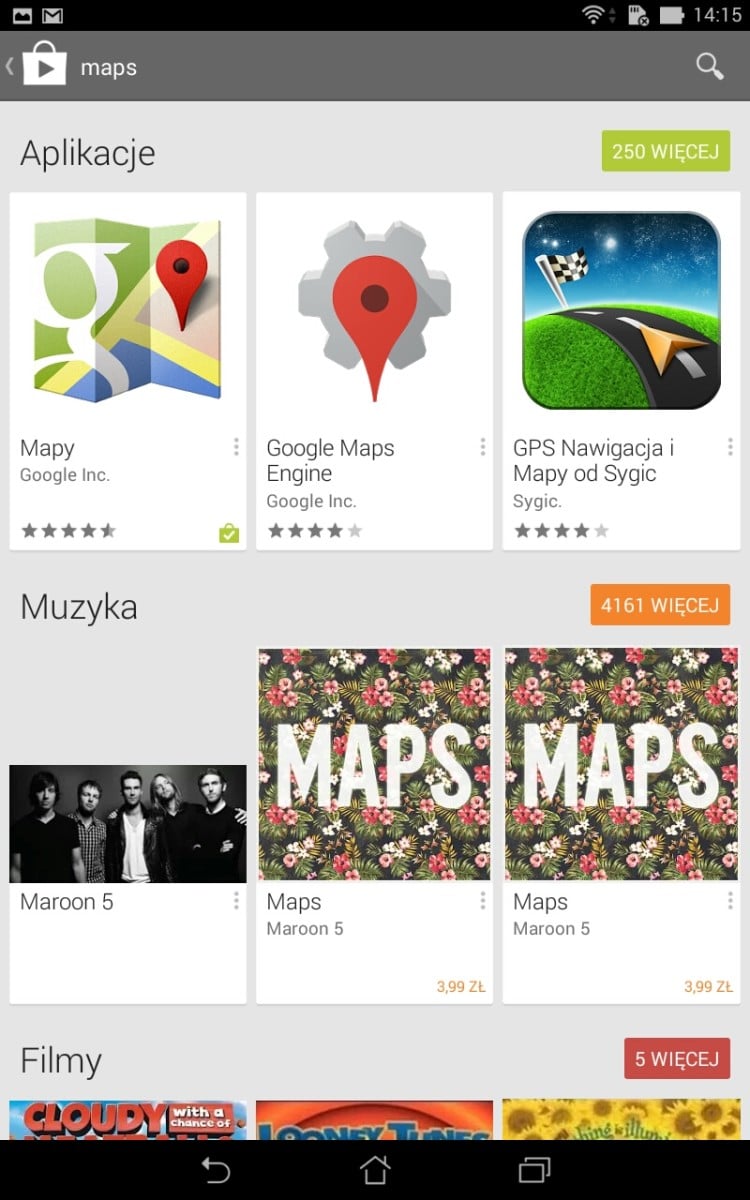Open the search magnifier icon

(x=709, y=67)
